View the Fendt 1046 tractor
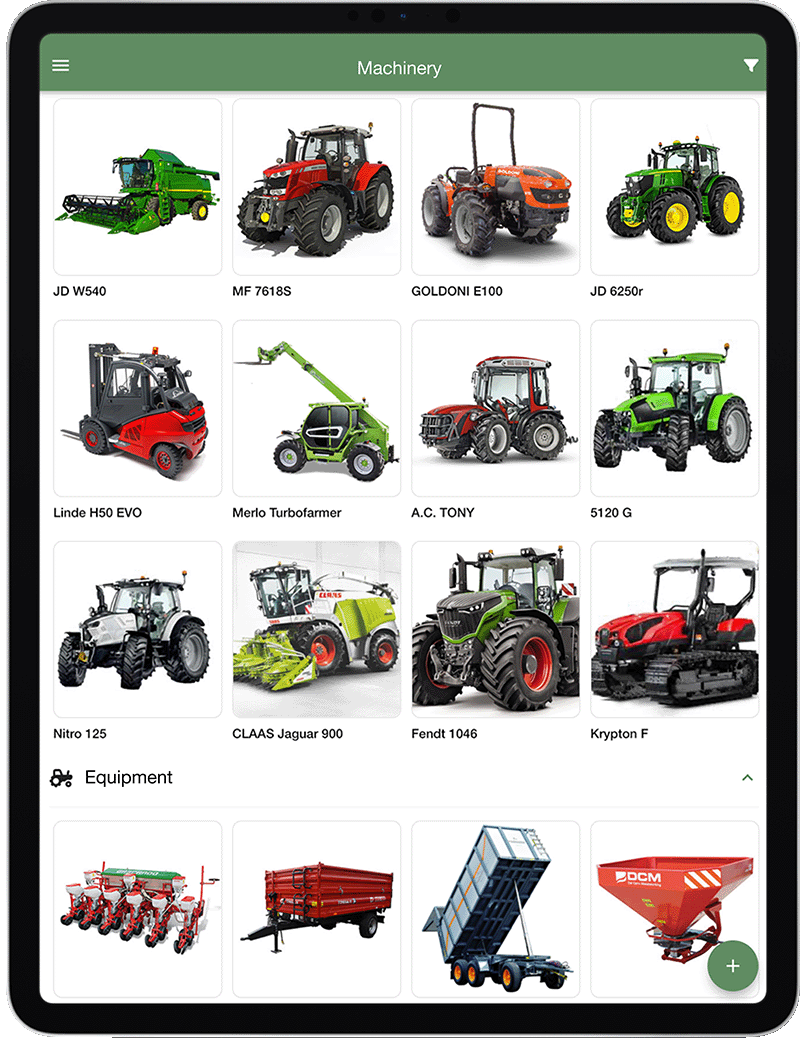 point(495,628)
